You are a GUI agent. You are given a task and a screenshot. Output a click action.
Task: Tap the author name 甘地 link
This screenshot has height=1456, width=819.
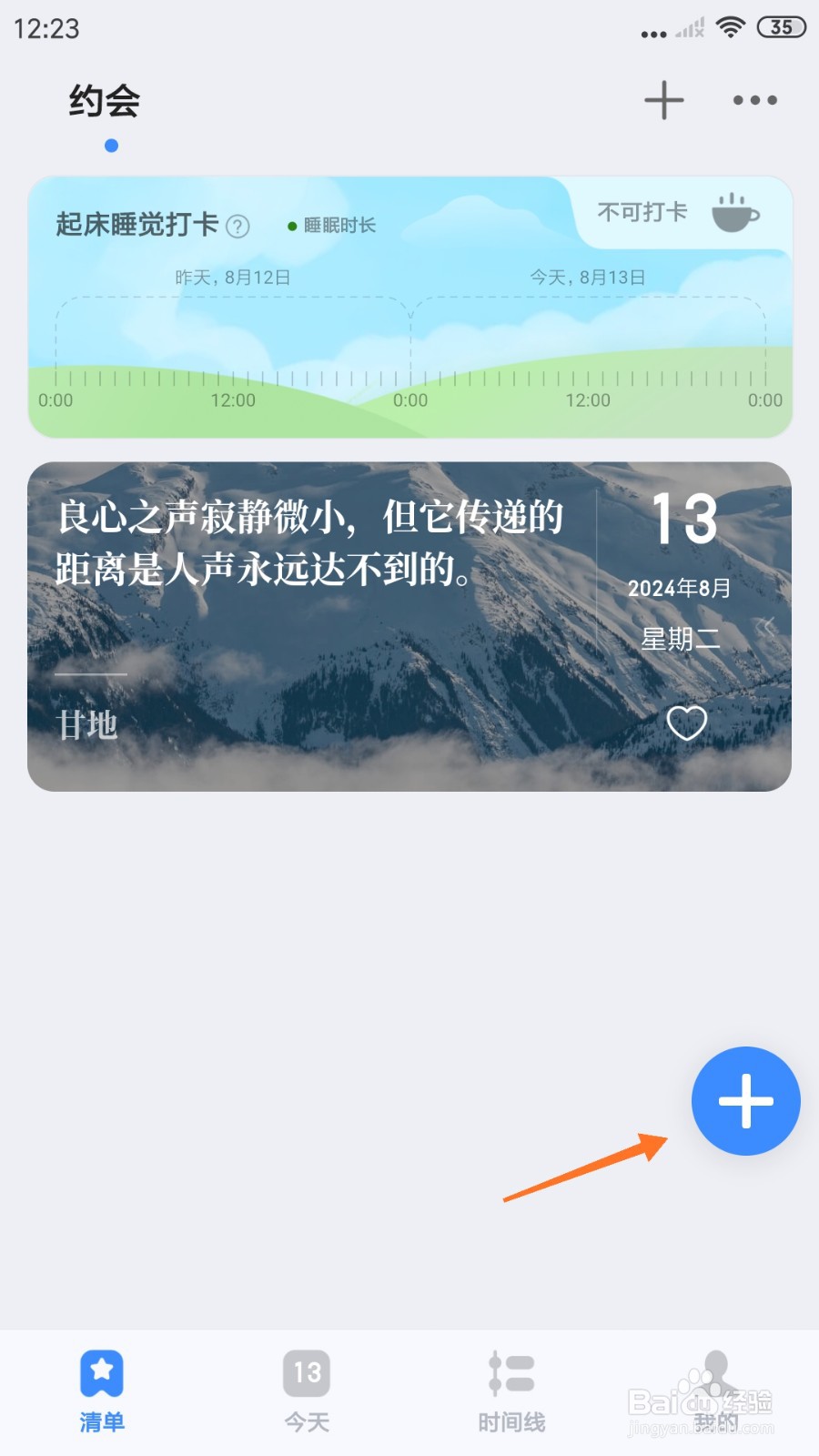(x=88, y=727)
